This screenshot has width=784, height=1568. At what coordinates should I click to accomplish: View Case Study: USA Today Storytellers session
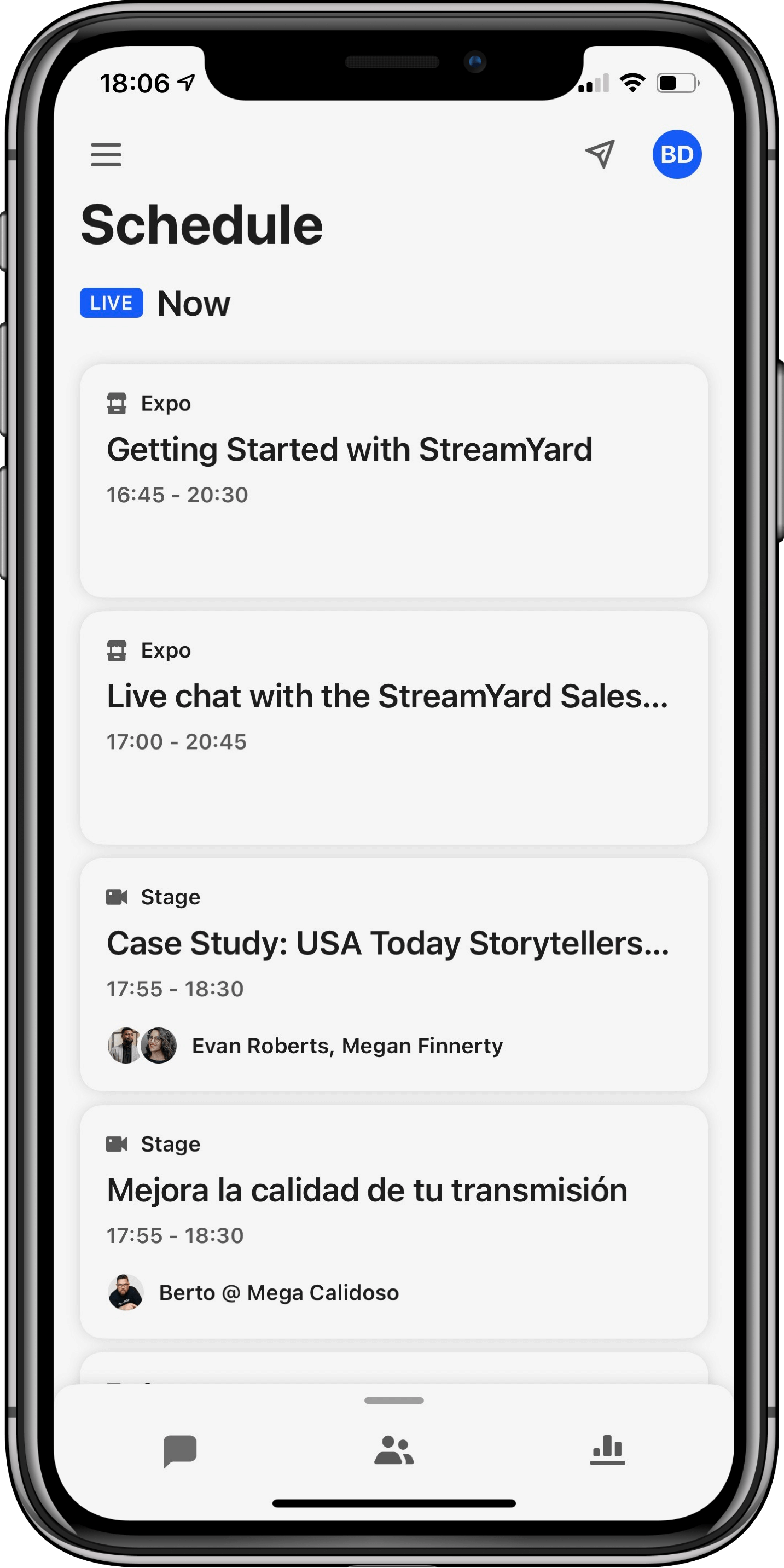[x=393, y=974]
